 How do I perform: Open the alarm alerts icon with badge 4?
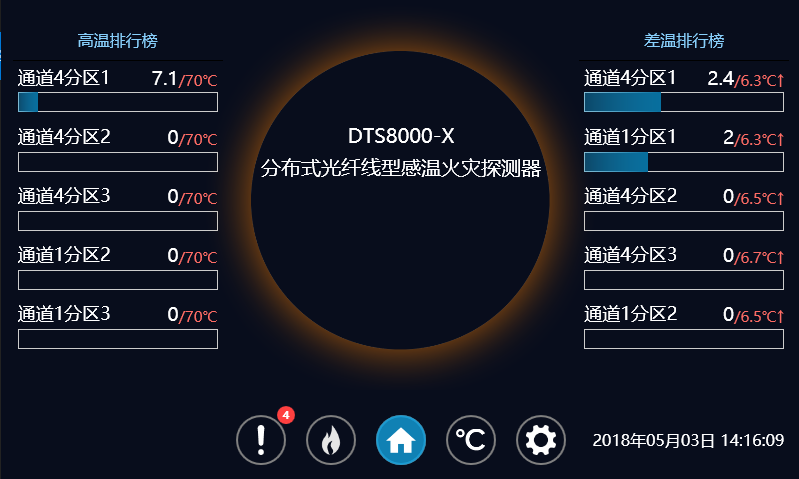tap(261, 440)
